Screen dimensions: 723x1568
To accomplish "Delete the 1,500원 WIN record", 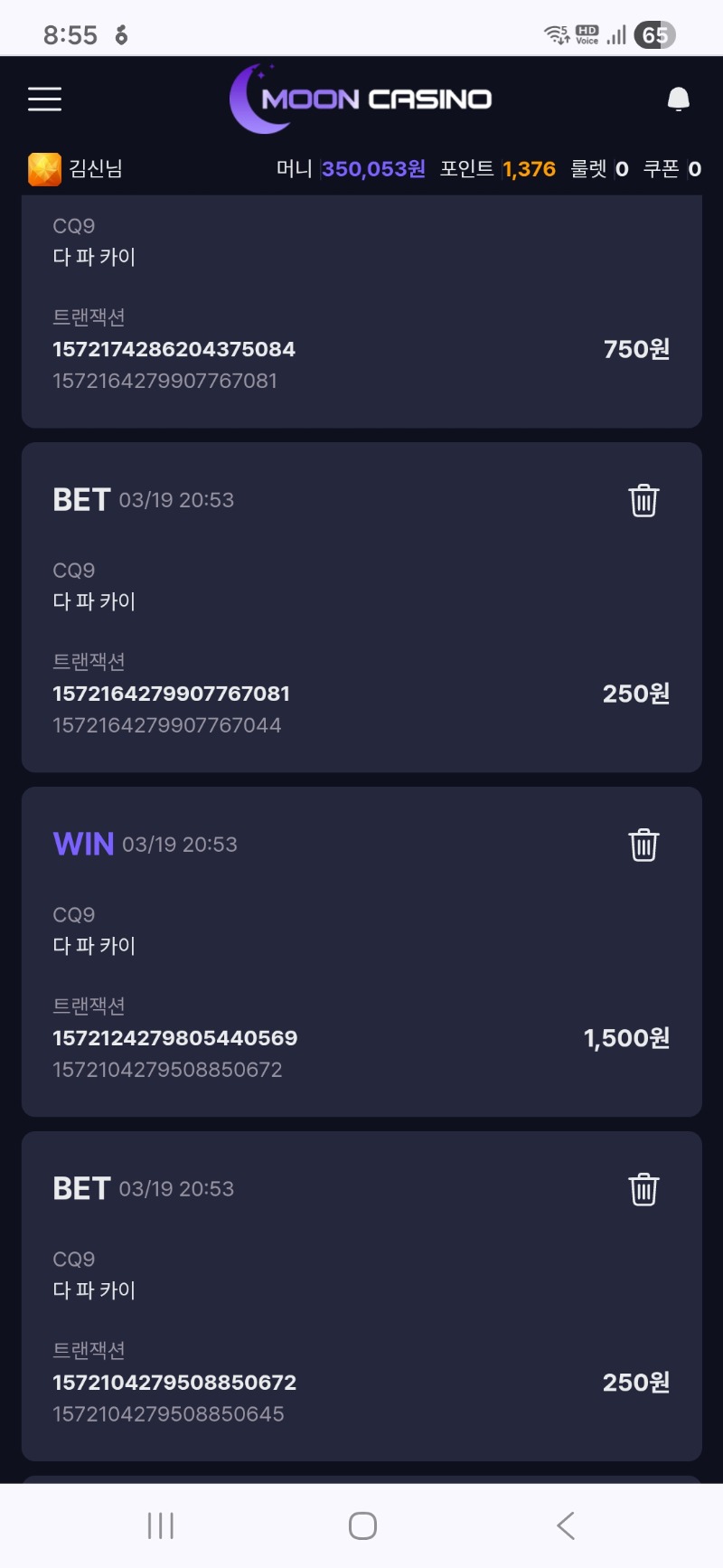I will point(643,844).
